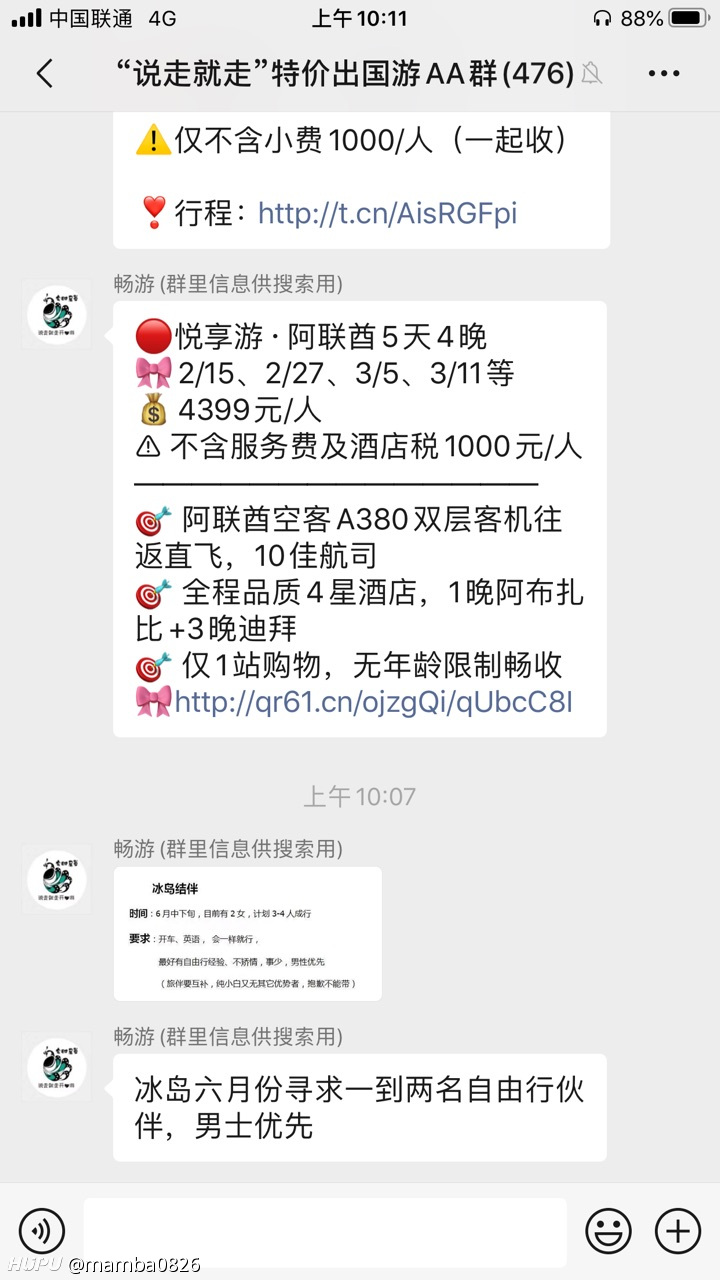This screenshot has width=720, height=1280.
Task: Open the qr61.cn tour link
Action: tap(374, 702)
